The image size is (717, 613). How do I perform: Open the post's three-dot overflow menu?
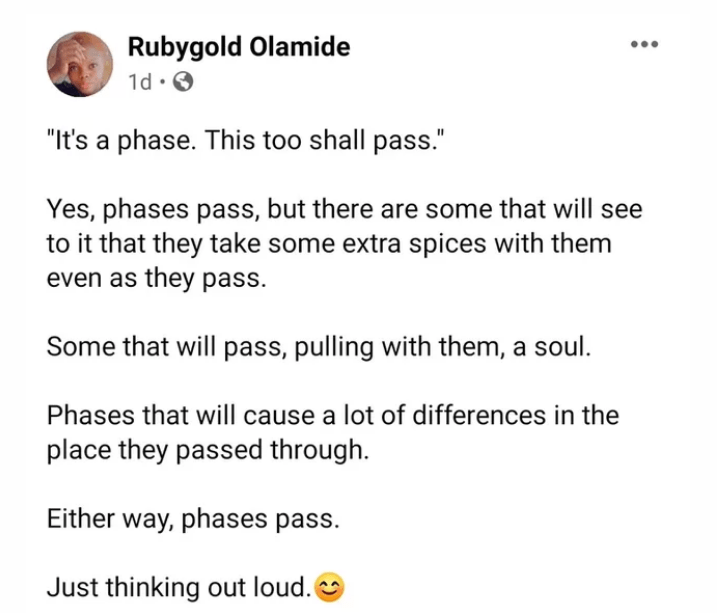point(643,45)
